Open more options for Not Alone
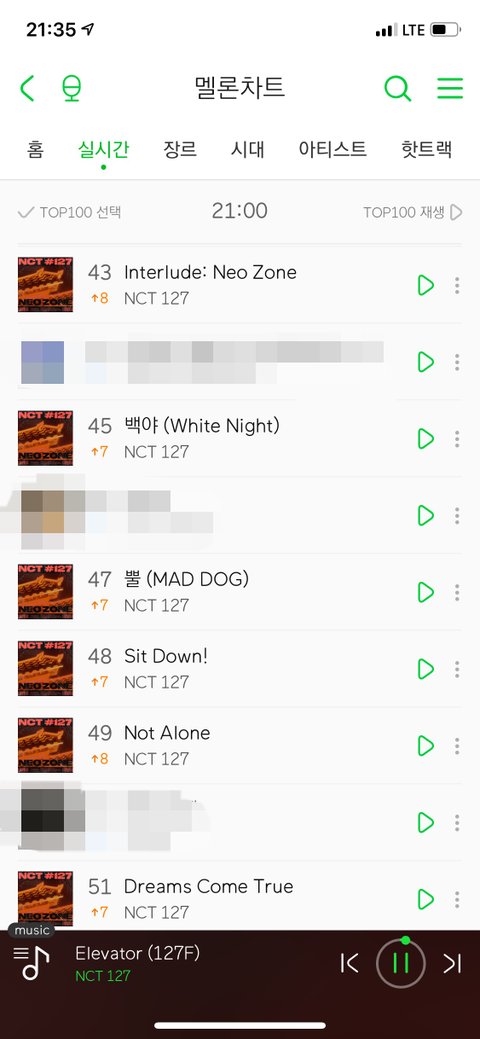 [x=457, y=746]
